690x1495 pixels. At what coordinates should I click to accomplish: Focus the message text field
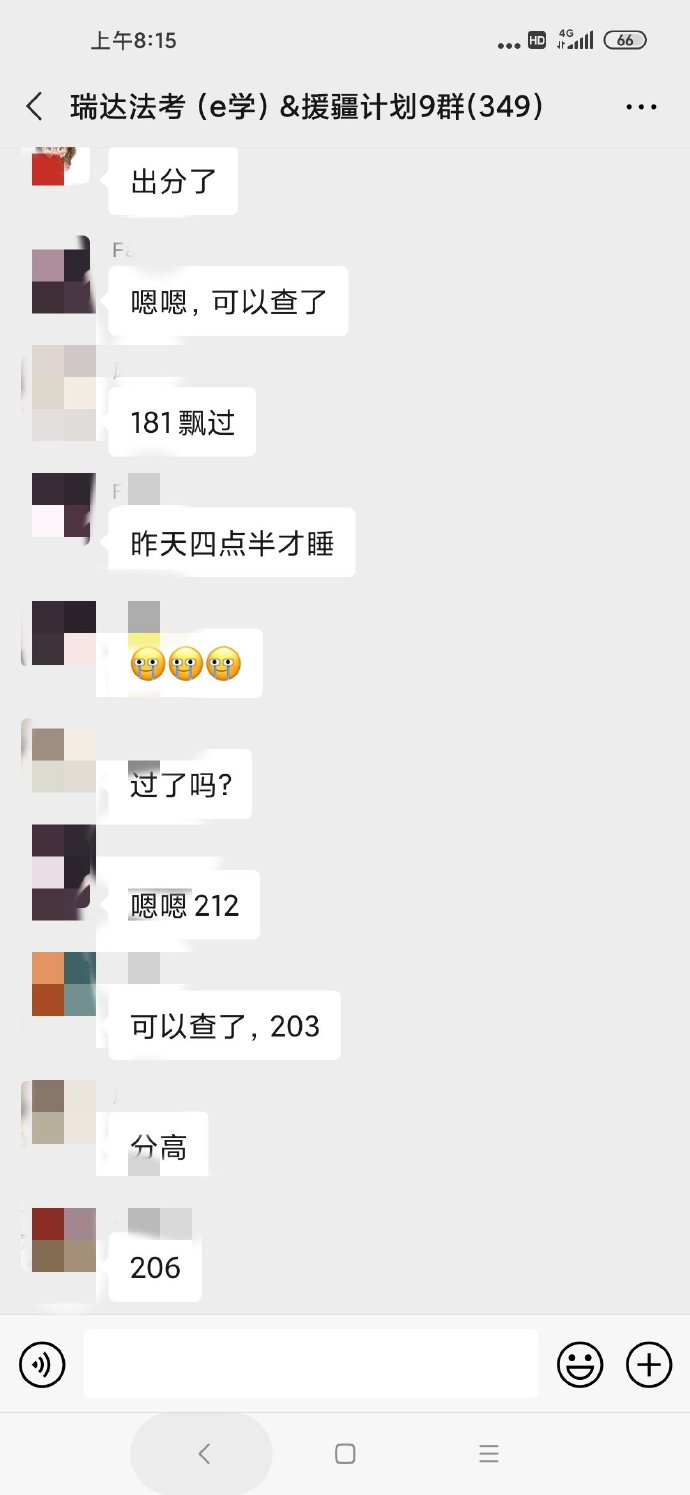click(310, 1364)
